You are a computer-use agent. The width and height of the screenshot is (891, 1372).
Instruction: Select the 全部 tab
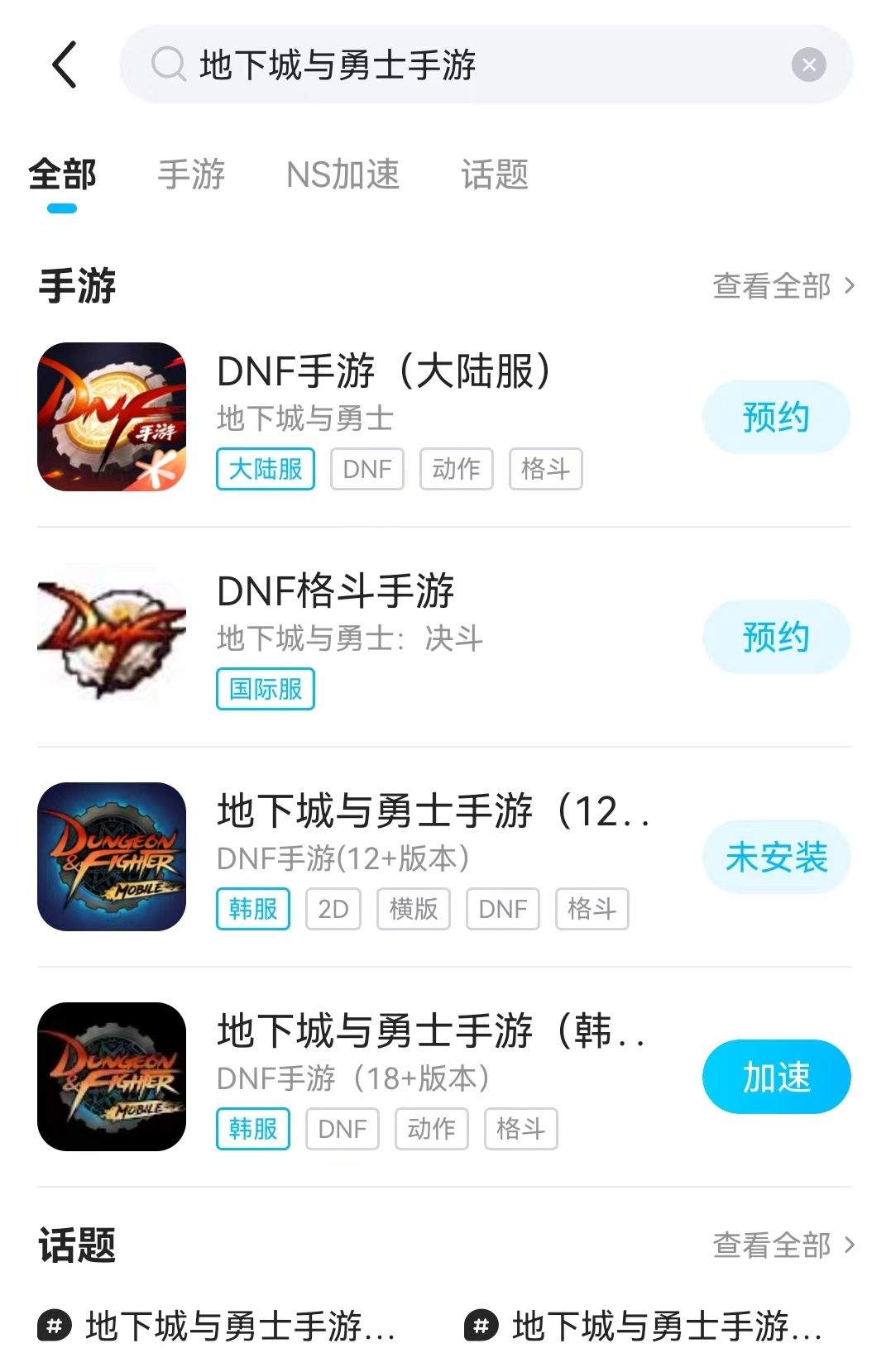[62, 174]
